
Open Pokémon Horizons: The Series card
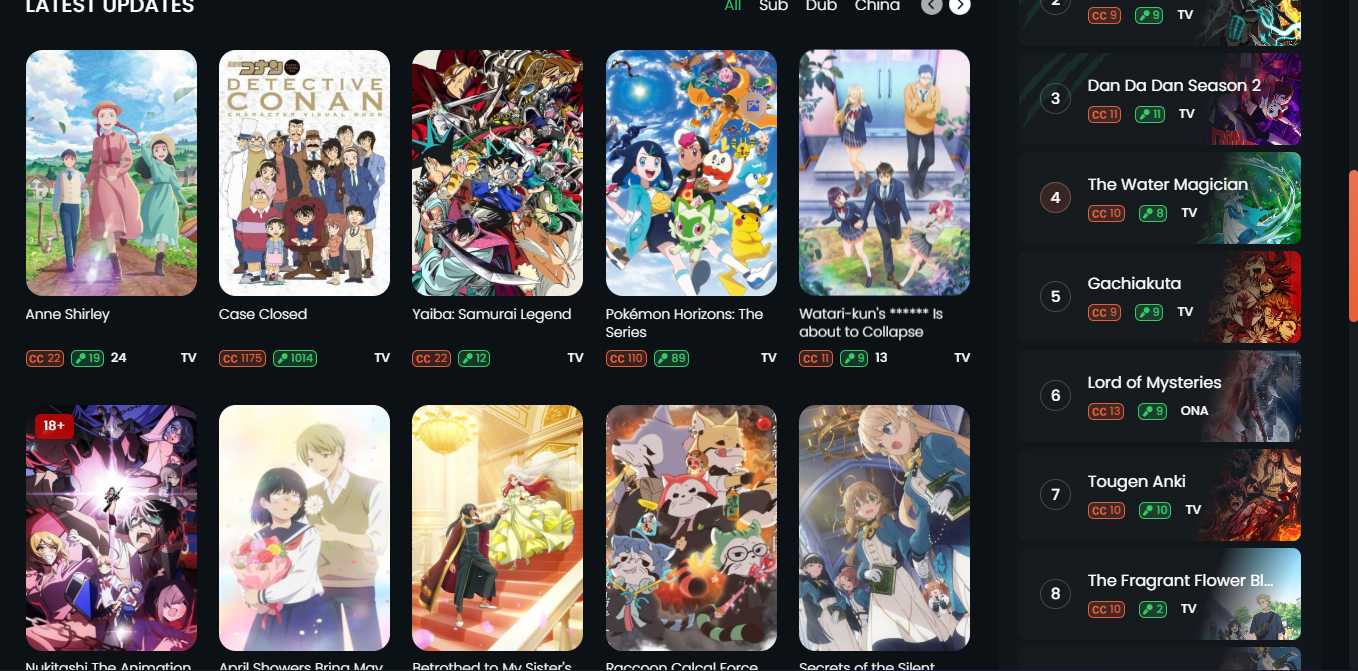pos(691,173)
